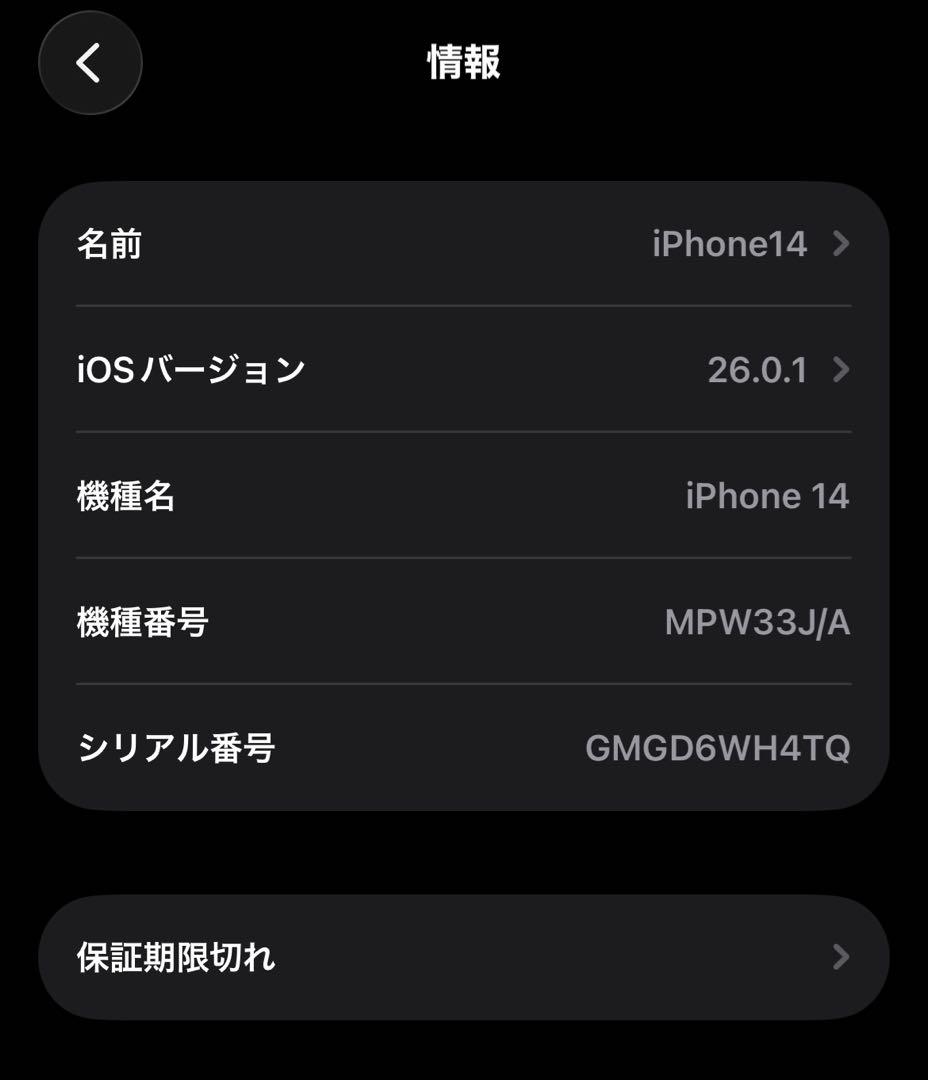This screenshot has width=928, height=1080.
Task: Open the iOS バージョン details
Action: click(464, 370)
